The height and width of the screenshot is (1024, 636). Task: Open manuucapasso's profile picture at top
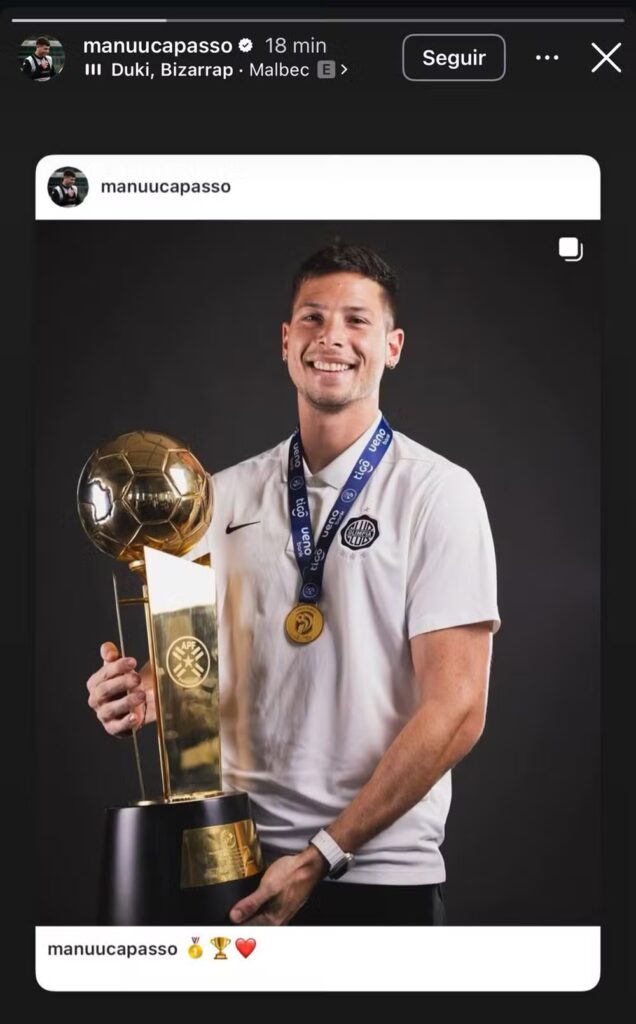tap(41, 58)
